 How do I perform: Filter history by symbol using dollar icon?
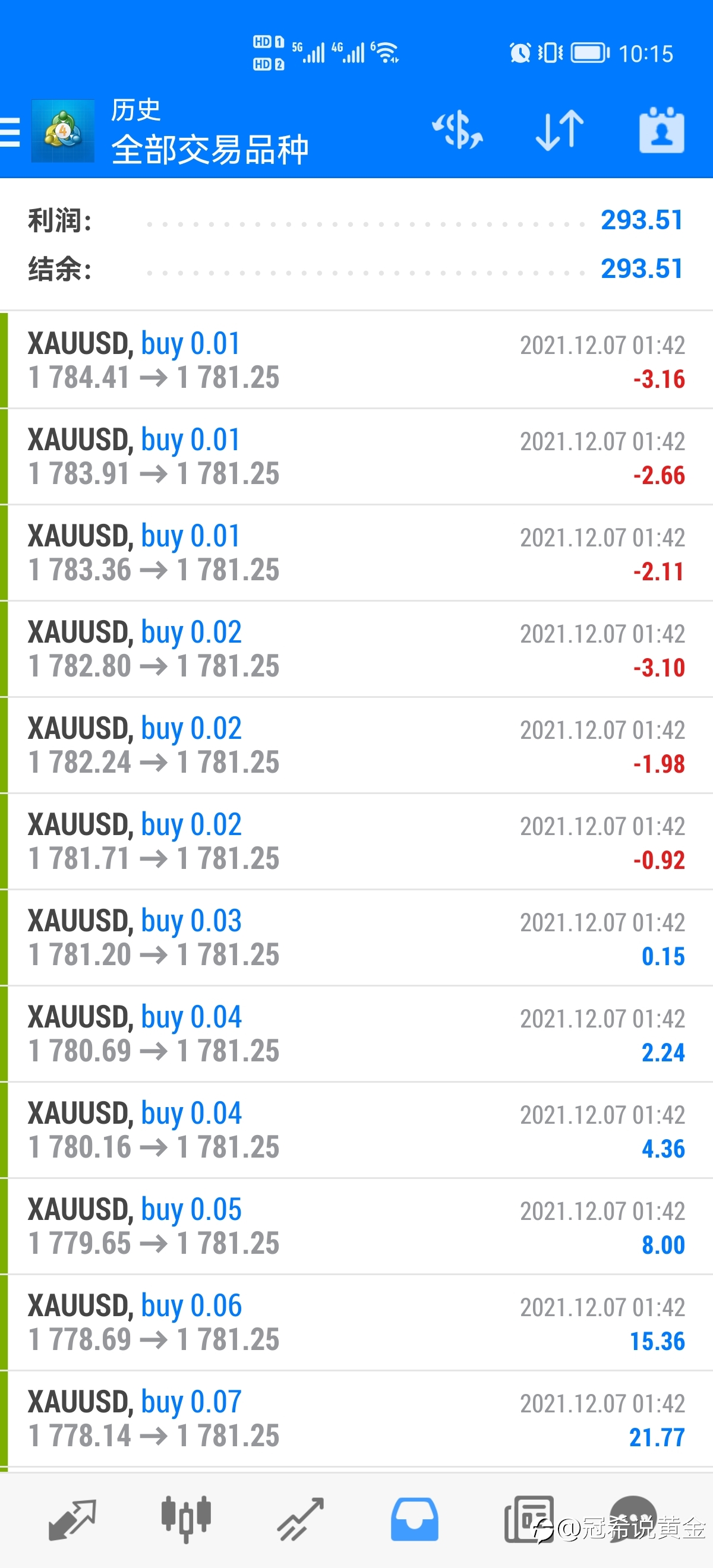pos(458,129)
